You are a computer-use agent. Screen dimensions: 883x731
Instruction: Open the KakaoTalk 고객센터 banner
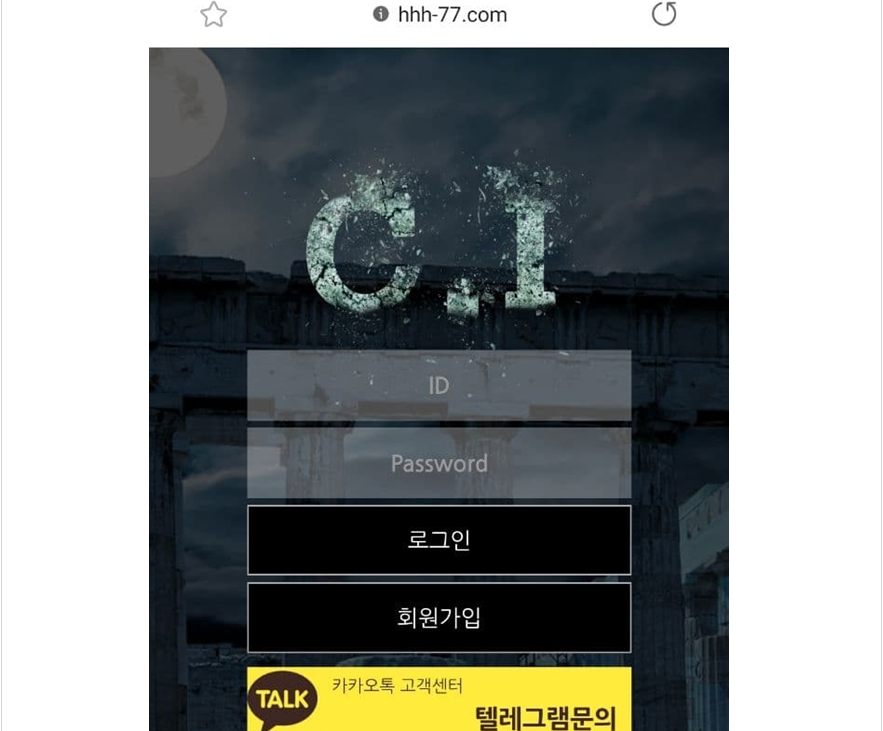pos(439,700)
